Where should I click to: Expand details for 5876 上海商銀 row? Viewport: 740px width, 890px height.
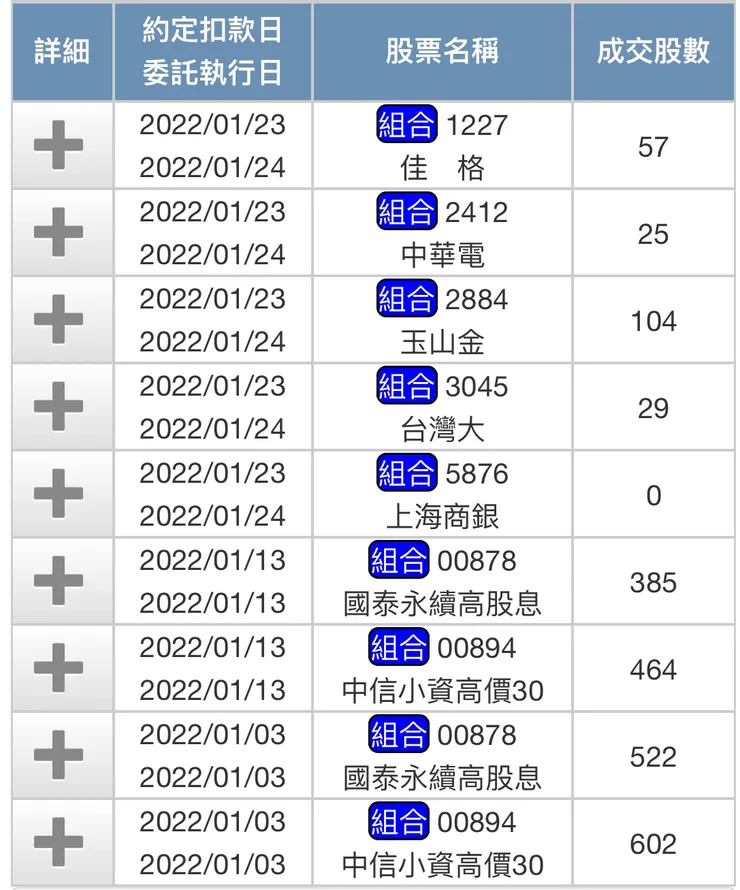59,494
